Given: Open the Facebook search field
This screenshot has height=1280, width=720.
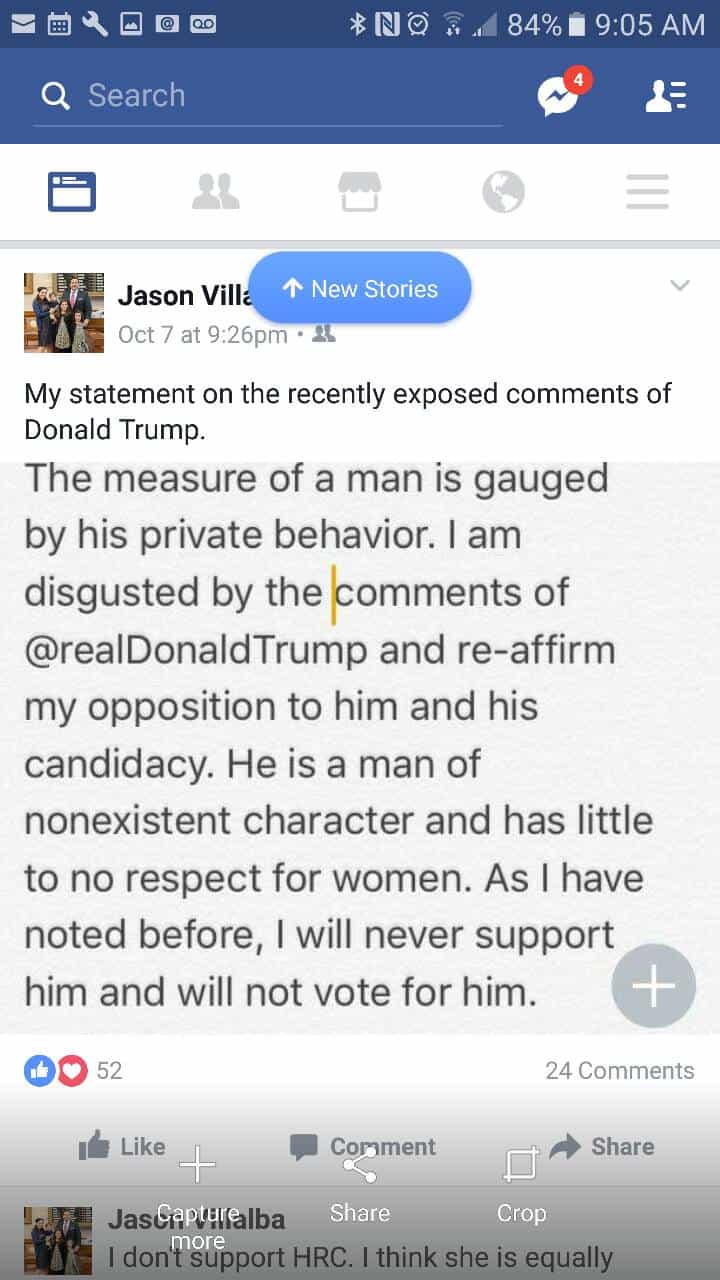Looking at the screenshot, I should (268, 96).
